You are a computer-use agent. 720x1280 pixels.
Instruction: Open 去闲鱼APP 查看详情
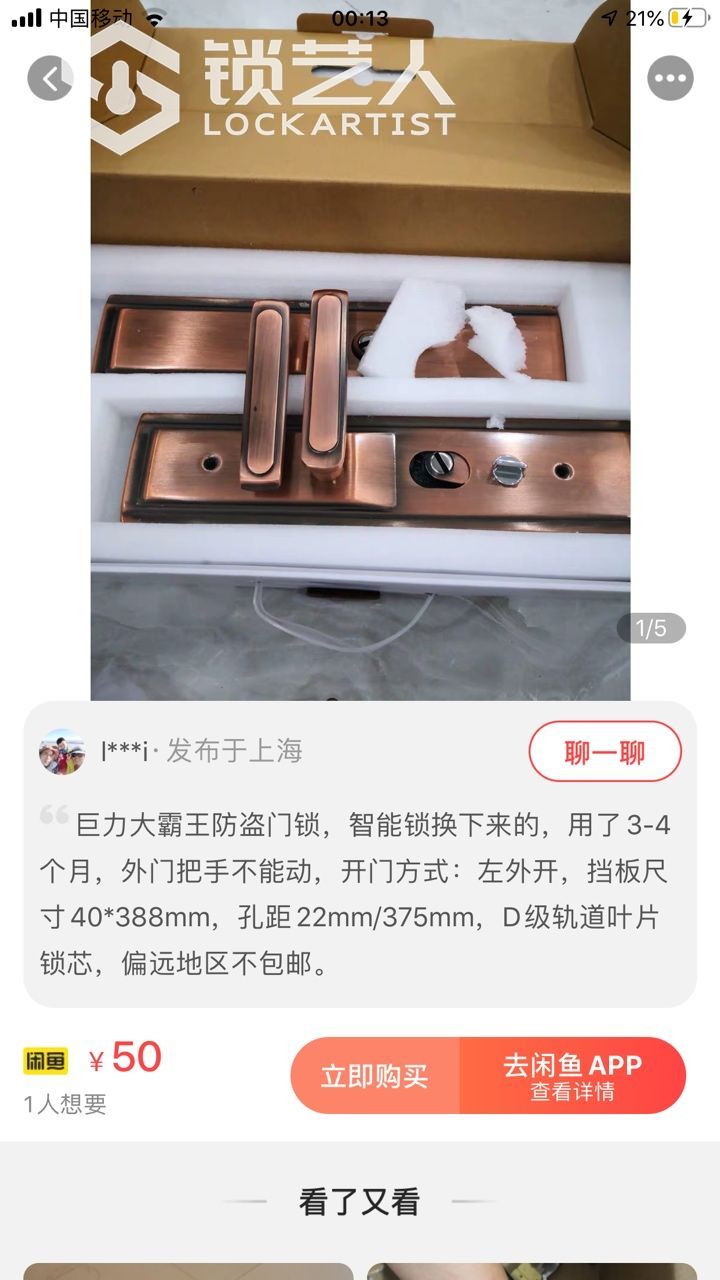coord(573,1075)
